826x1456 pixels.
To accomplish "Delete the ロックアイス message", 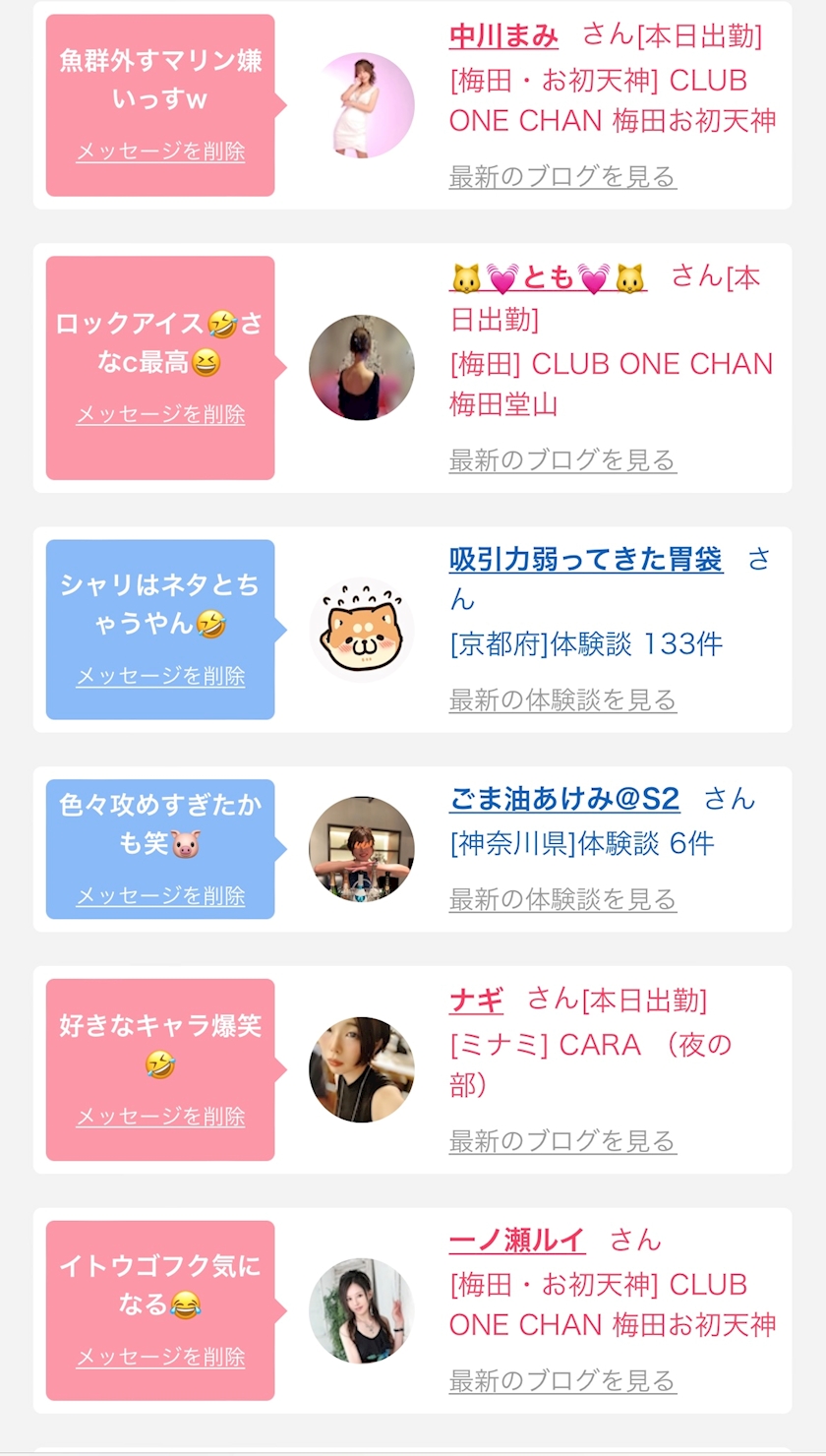I will click(160, 415).
